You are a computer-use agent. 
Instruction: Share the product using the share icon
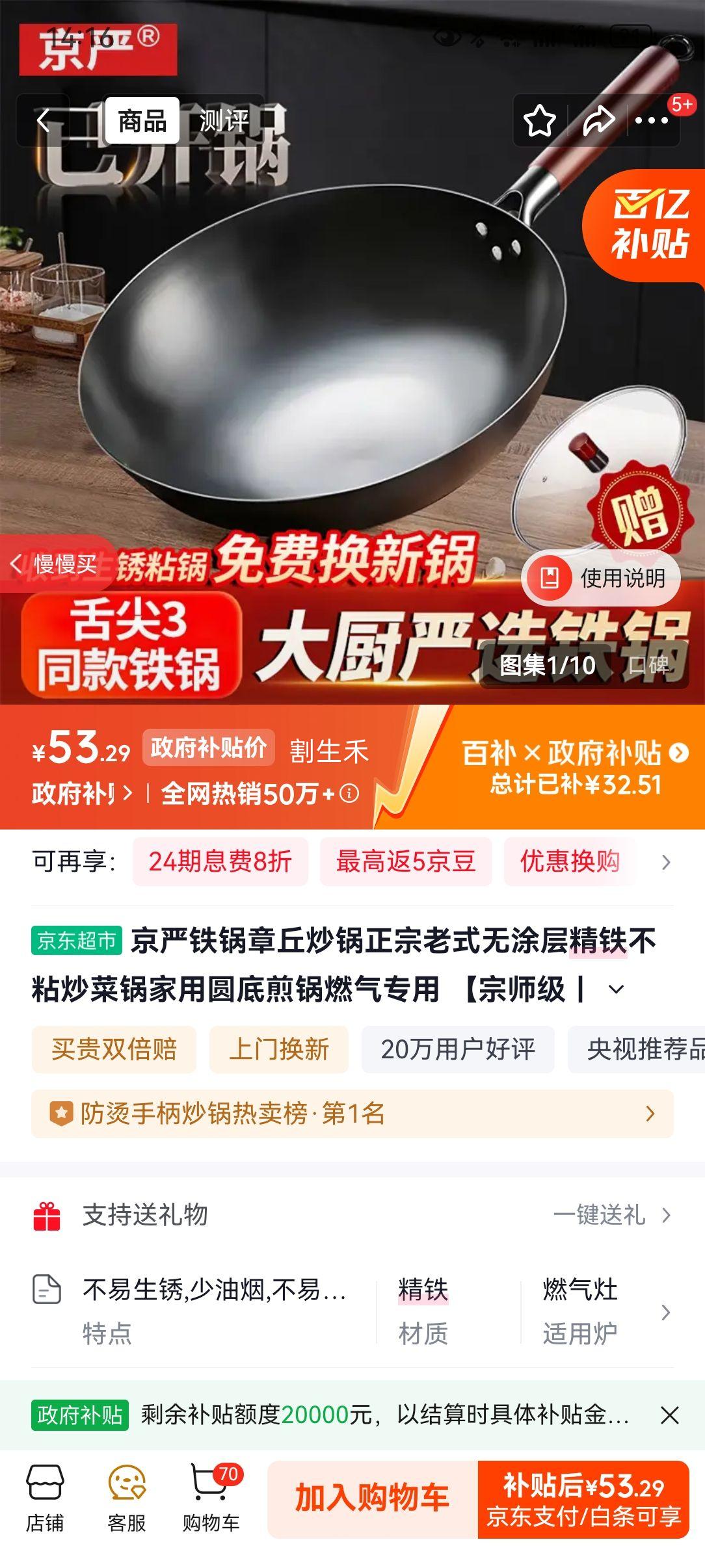click(596, 120)
